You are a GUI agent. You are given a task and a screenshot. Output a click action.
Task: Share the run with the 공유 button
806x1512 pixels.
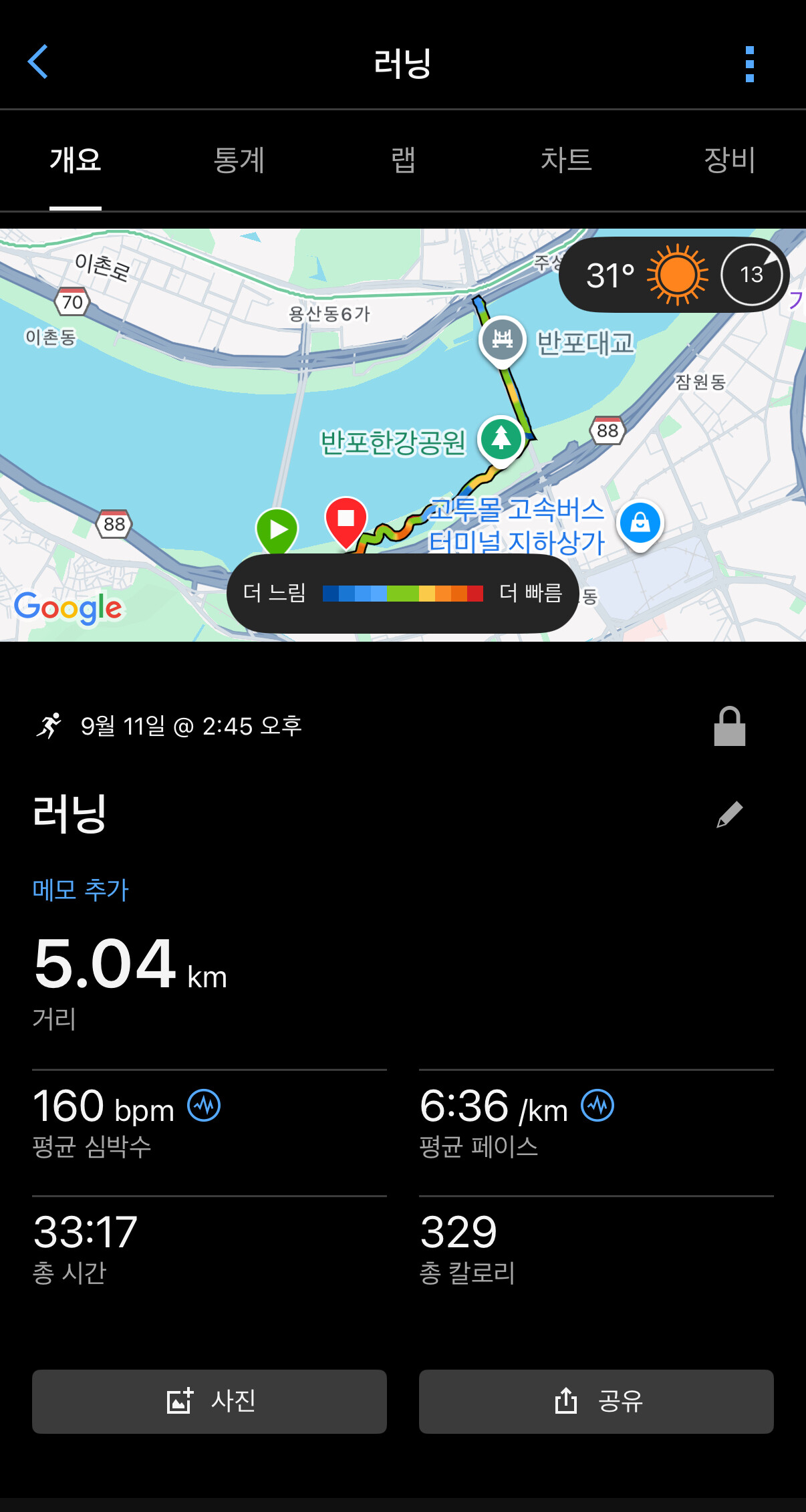coord(596,1401)
